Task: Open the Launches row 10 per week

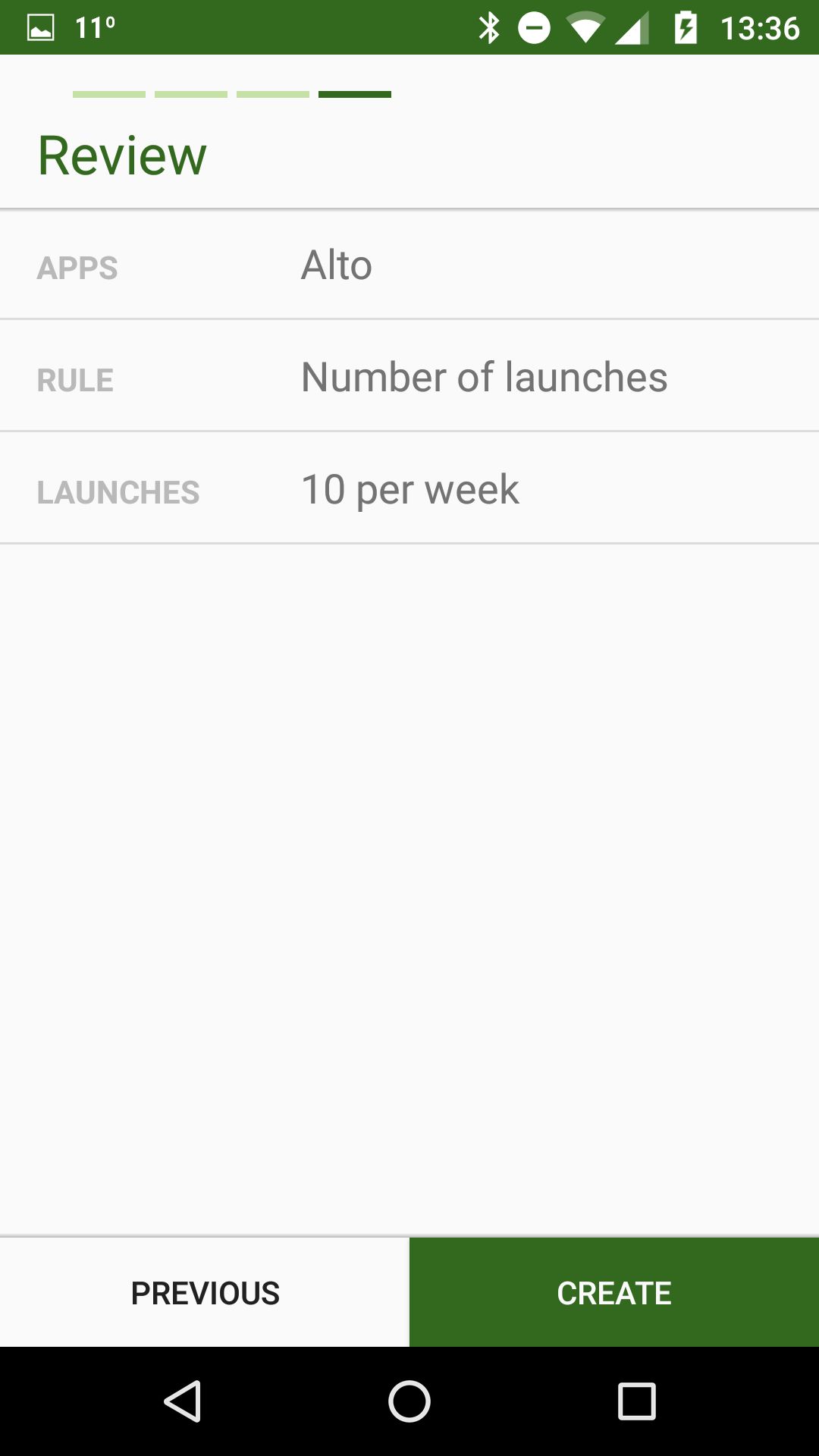Action: pos(409,488)
